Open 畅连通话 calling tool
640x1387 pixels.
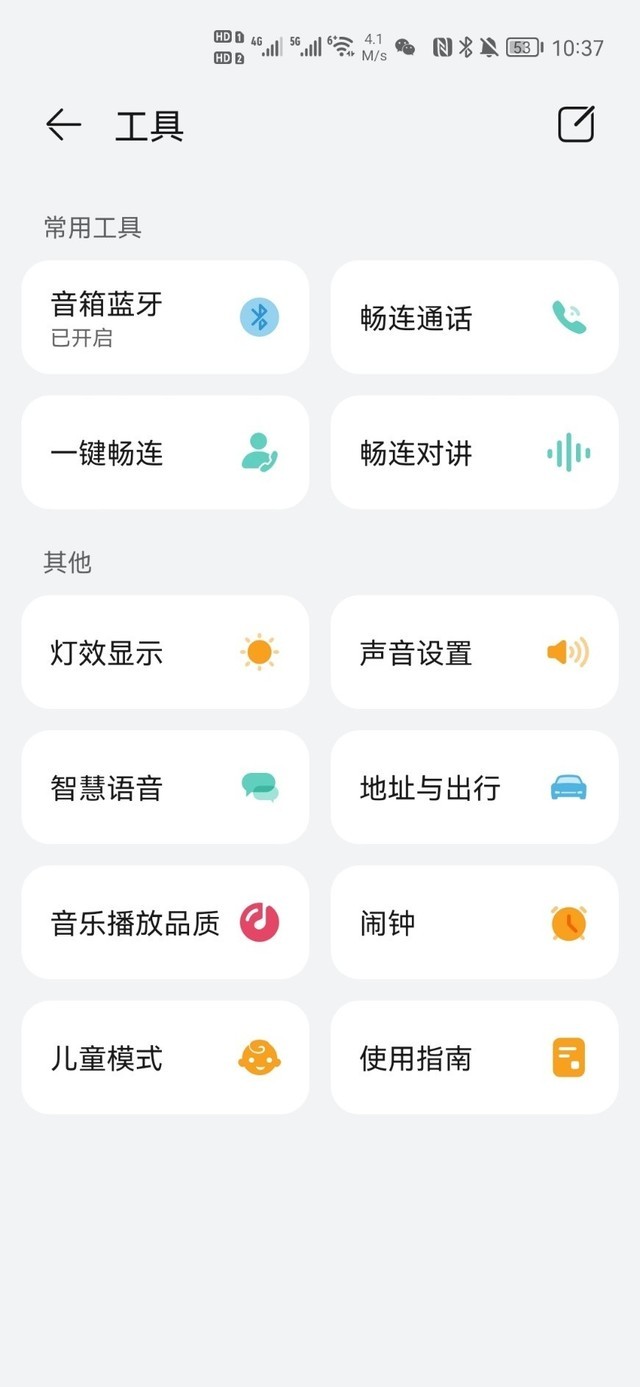pyautogui.click(x=475, y=317)
